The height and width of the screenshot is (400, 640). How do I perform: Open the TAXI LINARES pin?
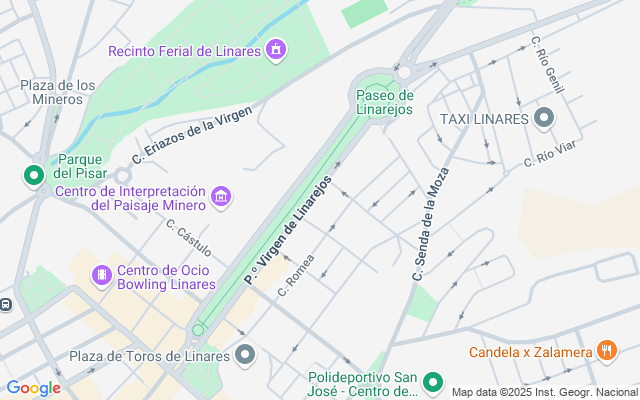(x=544, y=119)
